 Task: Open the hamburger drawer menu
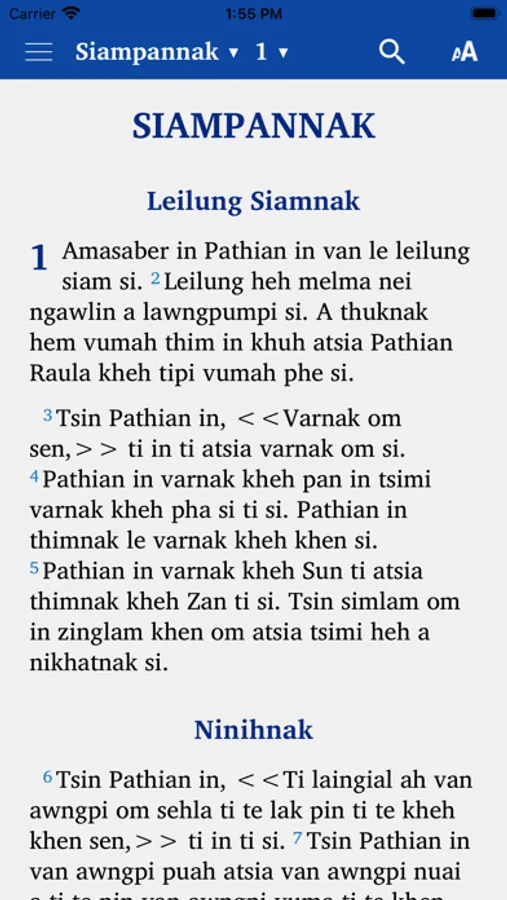click(x=39, y=52)
